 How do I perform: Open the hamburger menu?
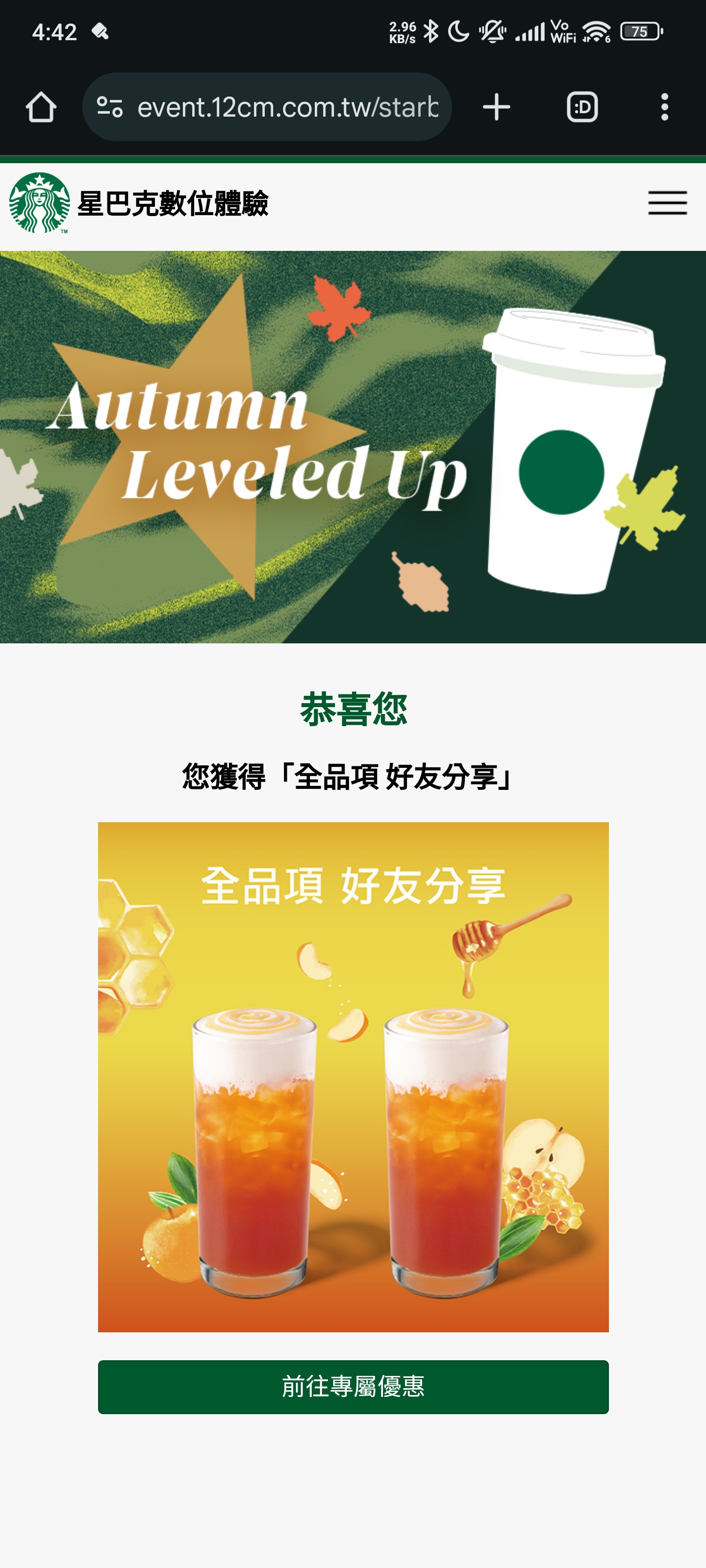pyautogui.click(x=667, y=203)
